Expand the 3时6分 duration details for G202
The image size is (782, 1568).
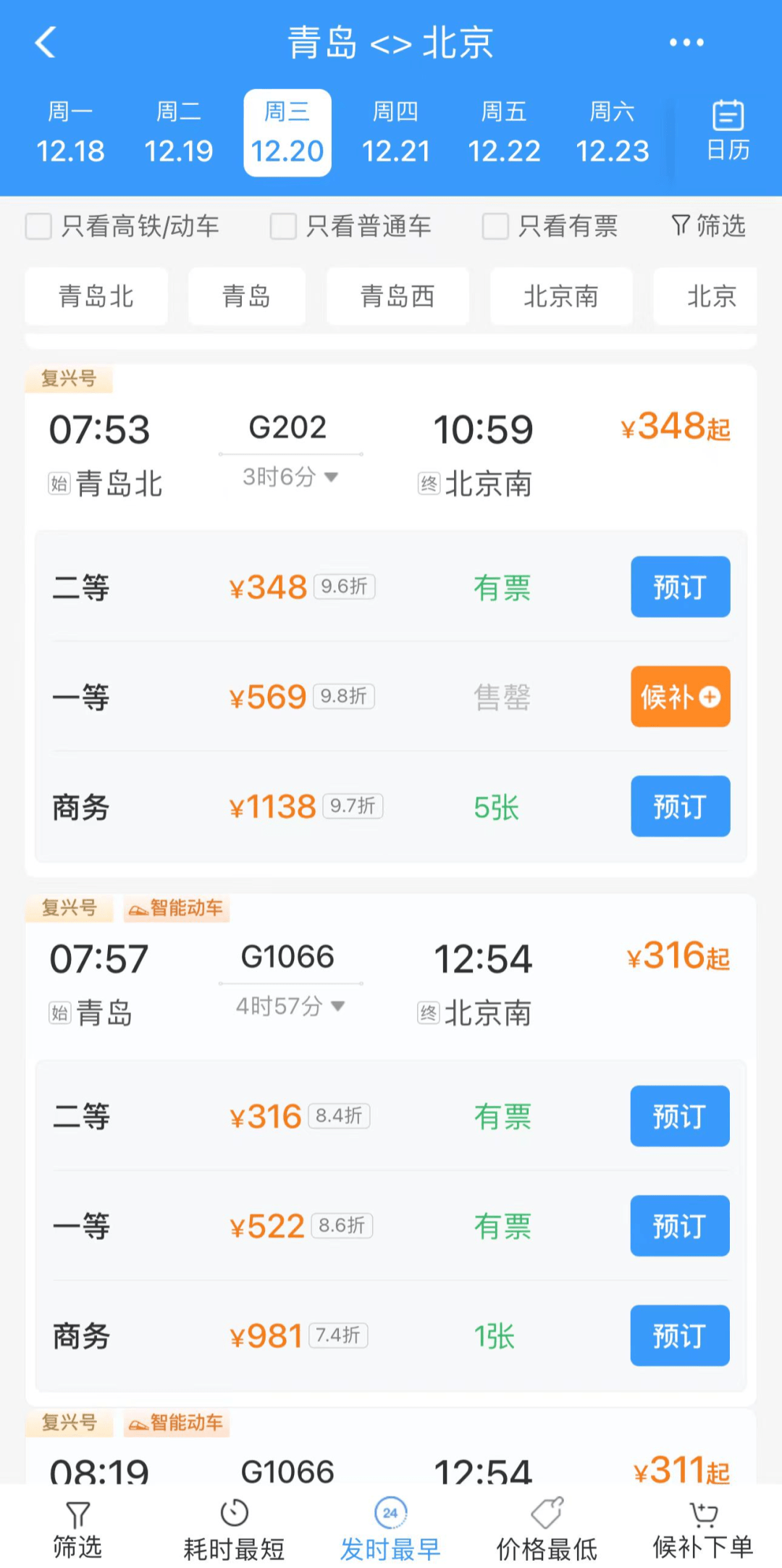289,477
